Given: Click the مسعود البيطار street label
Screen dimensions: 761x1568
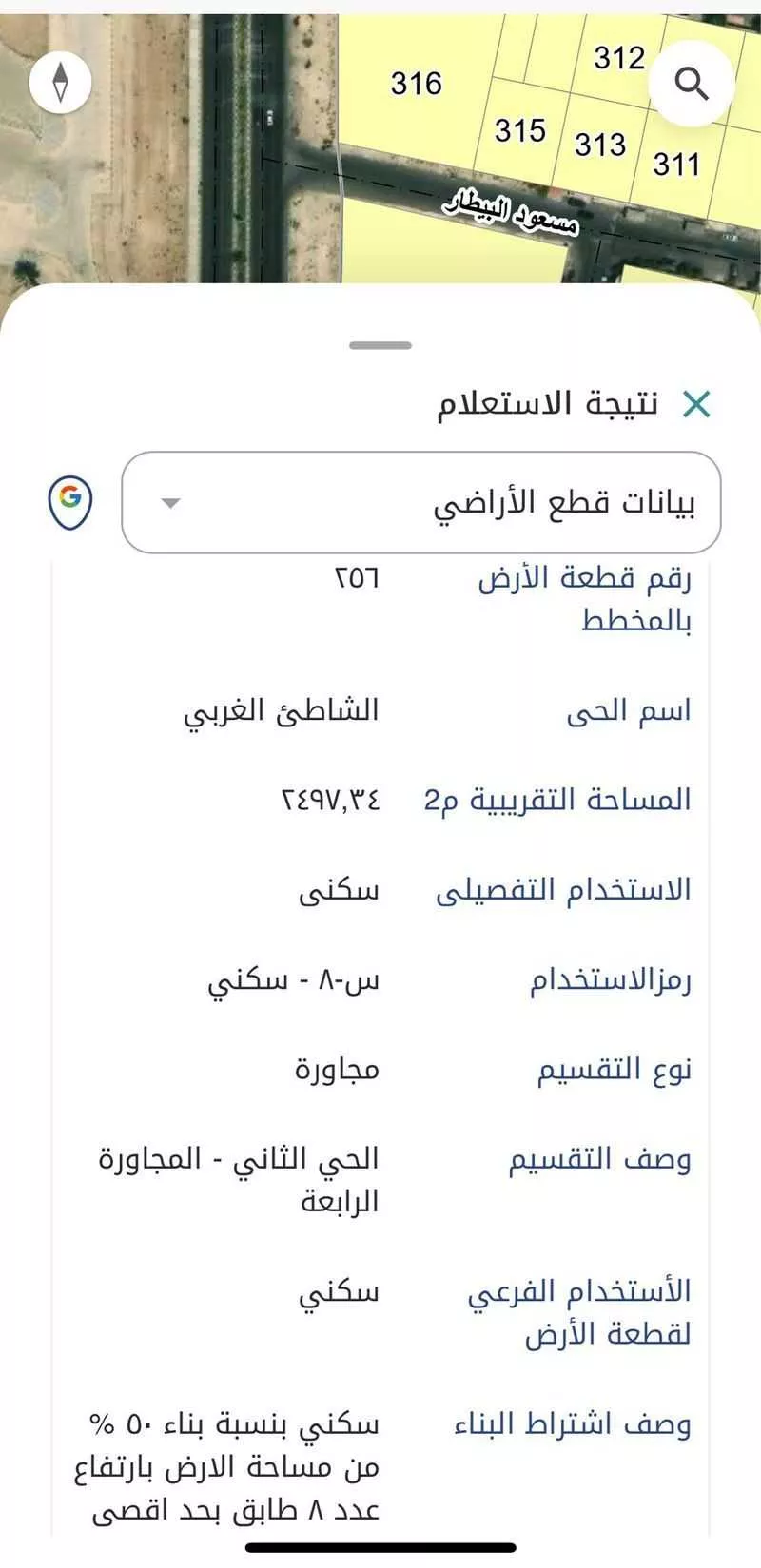Looking at the screenshot, I should pos(512,209).
